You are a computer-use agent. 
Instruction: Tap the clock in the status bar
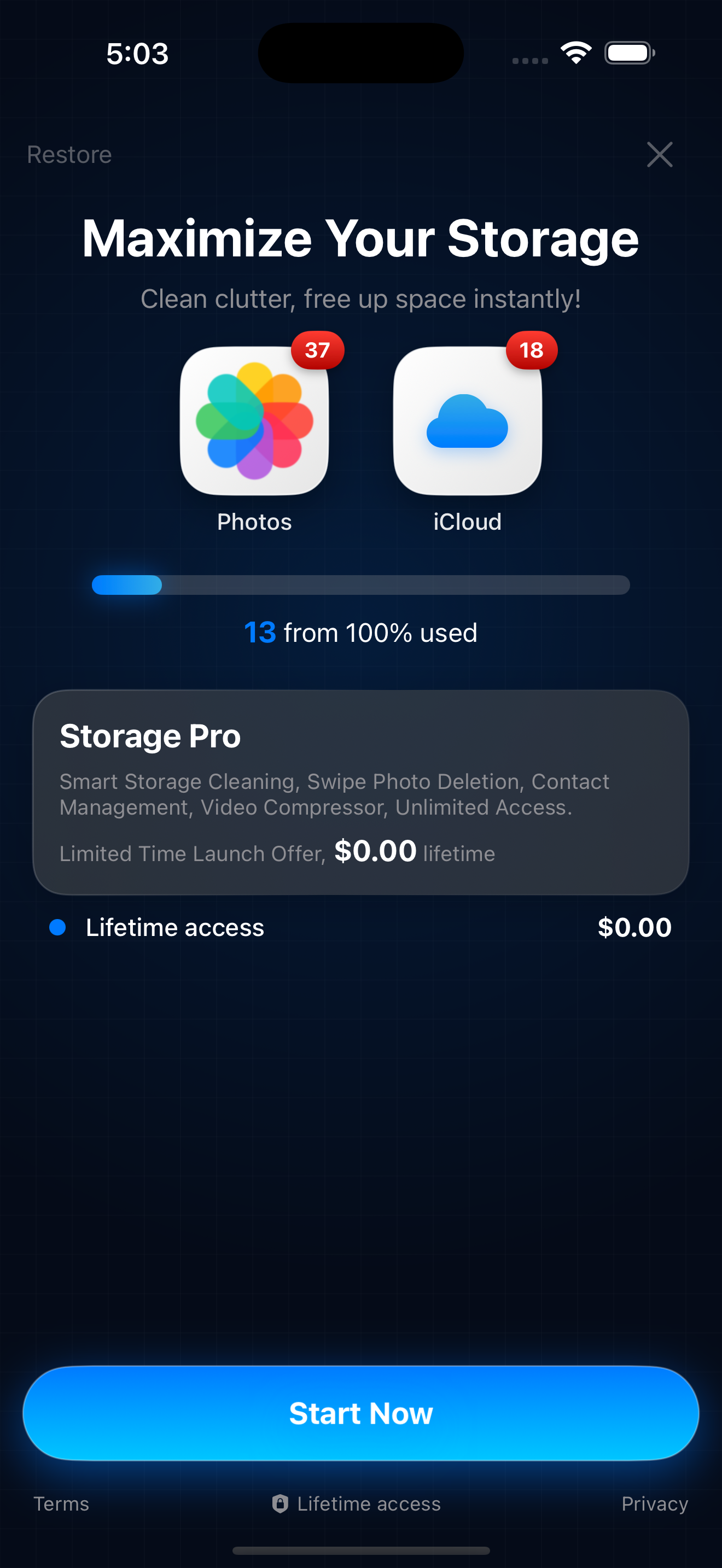(x=138, y=53)
